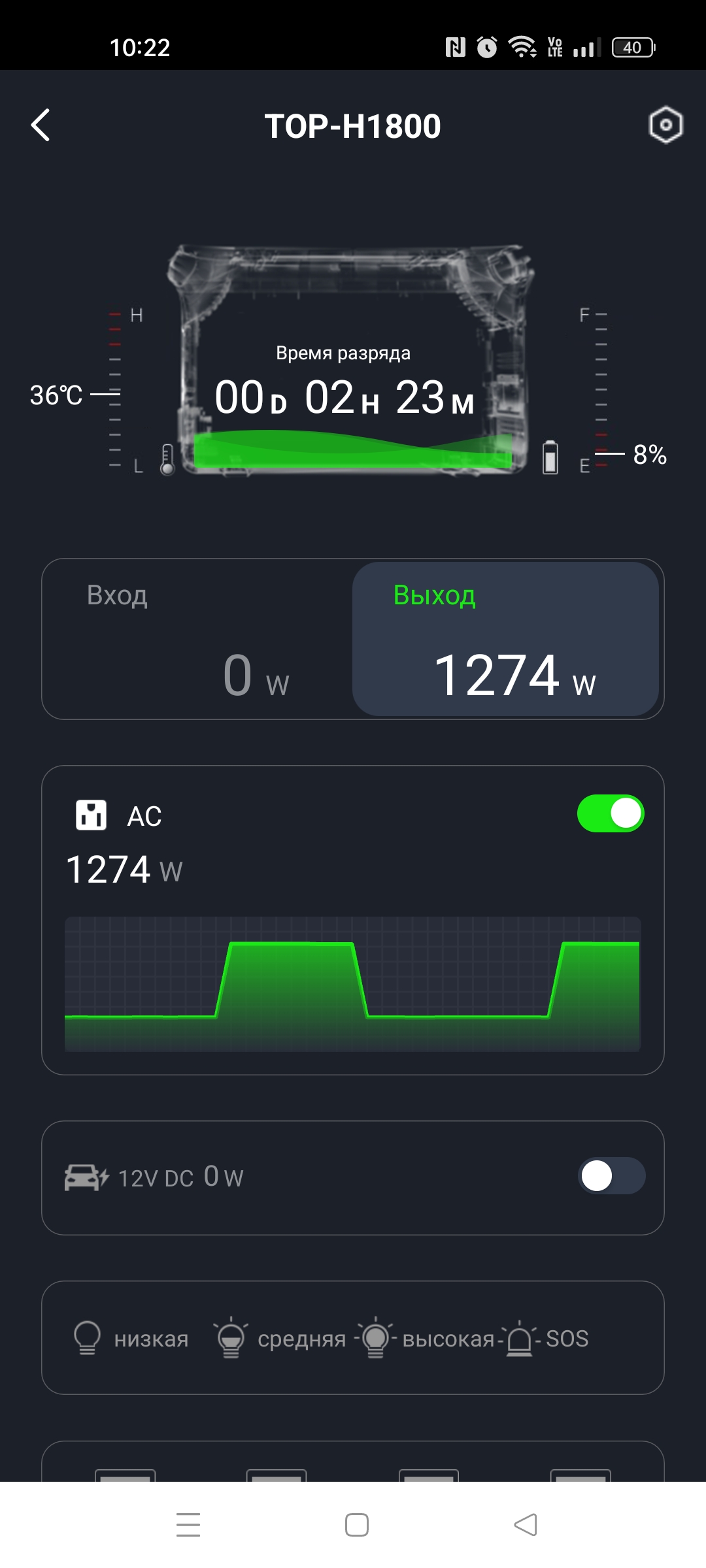Tap the system home button
706x1568 pixels.
click(357, 1525)
